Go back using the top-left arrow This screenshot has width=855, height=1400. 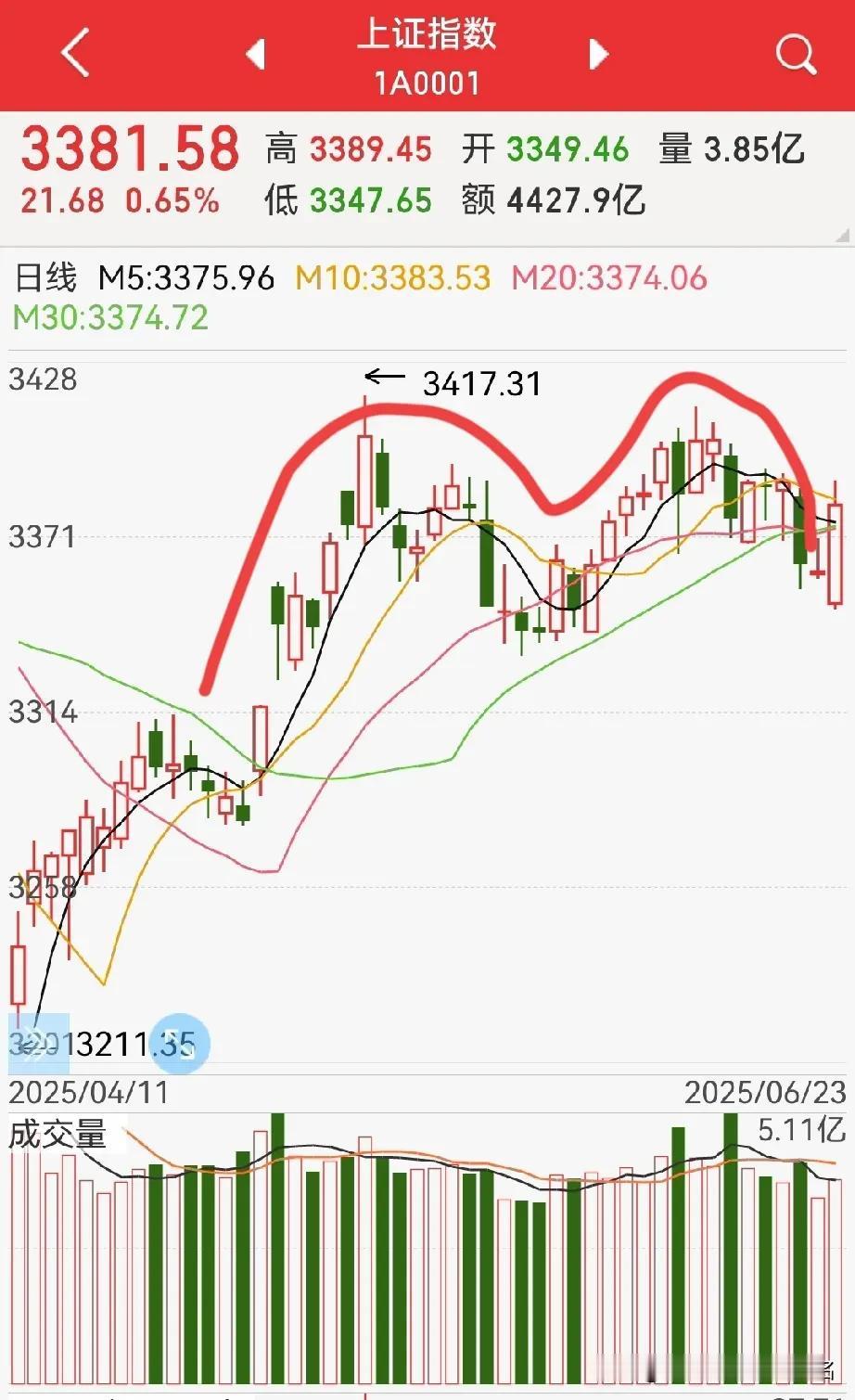point(75,53)
